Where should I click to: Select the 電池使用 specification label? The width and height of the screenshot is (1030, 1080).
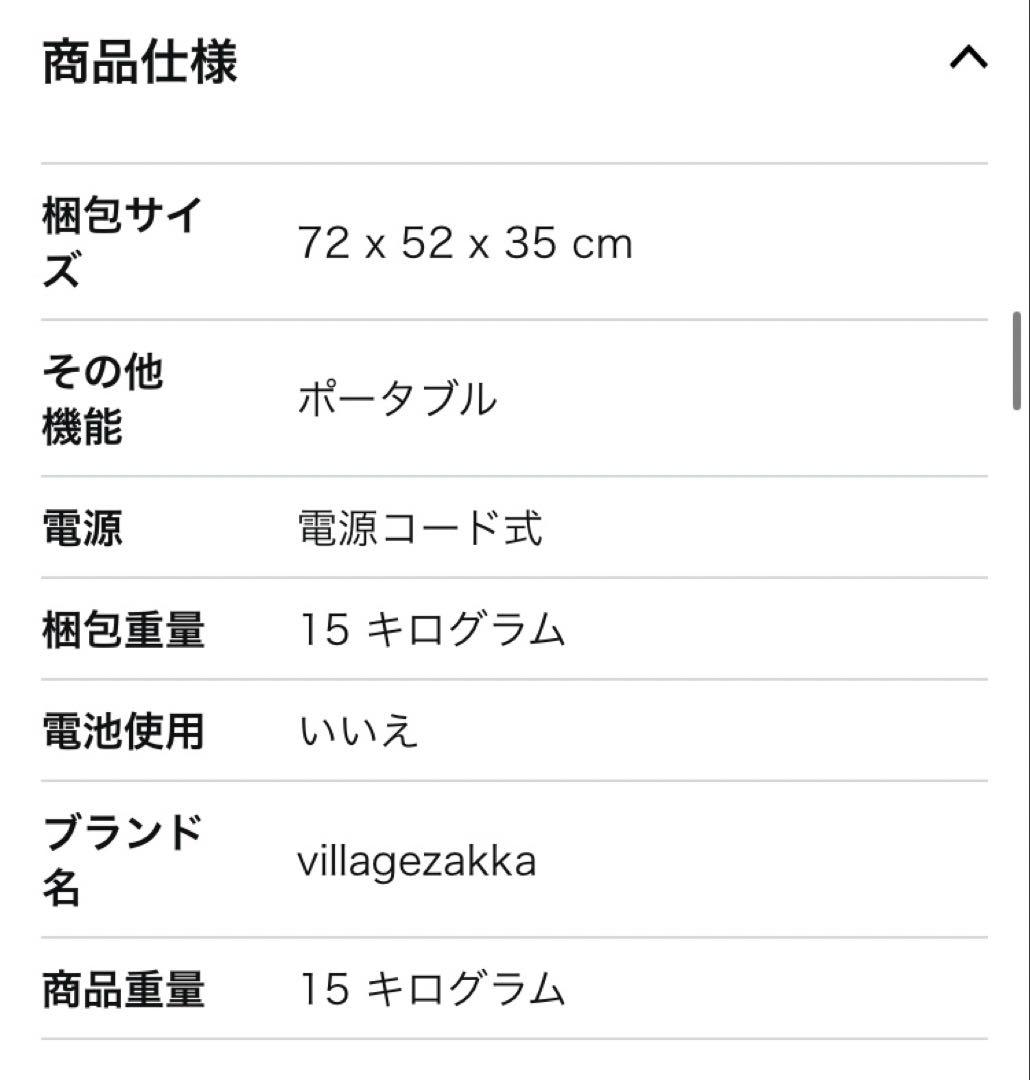[122, 732]
